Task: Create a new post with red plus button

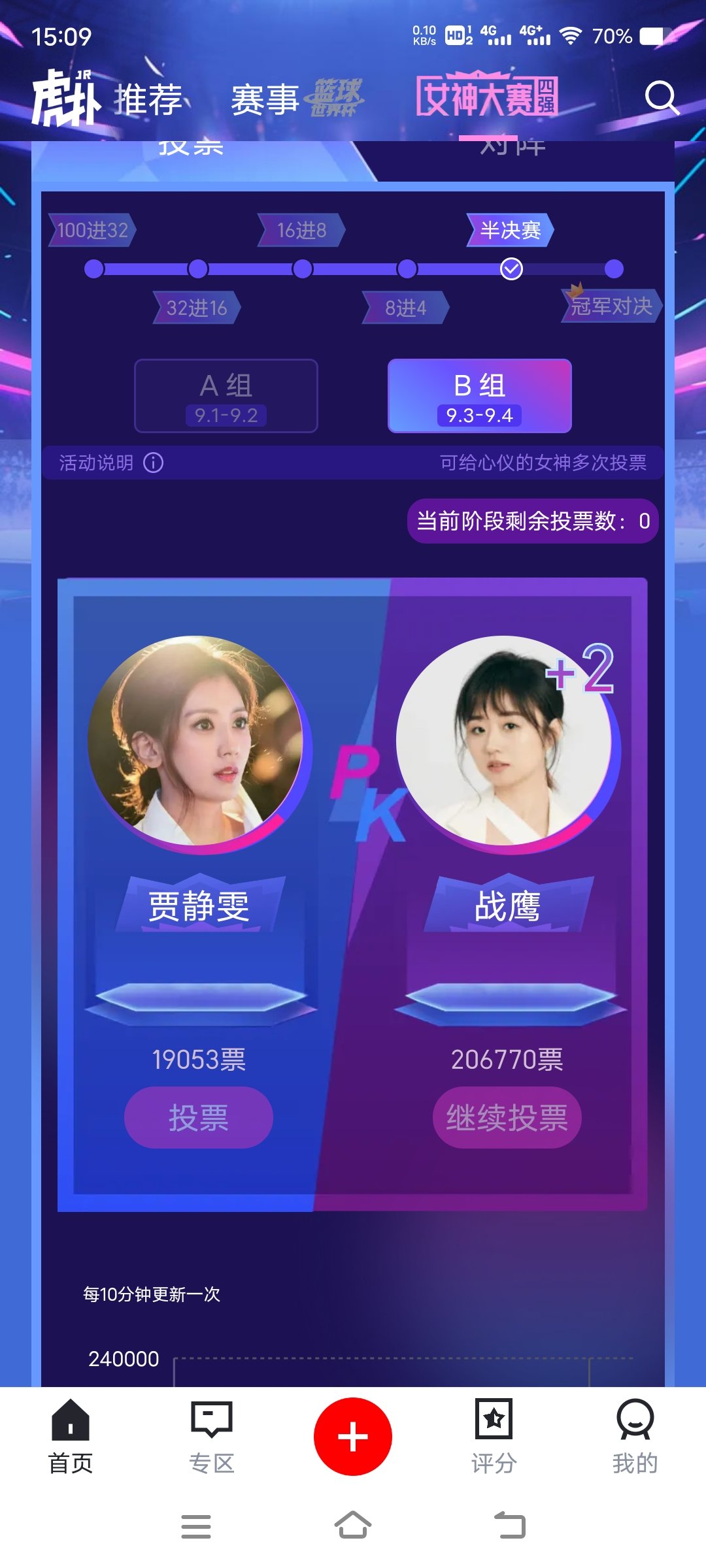Action: [353, 1436]
